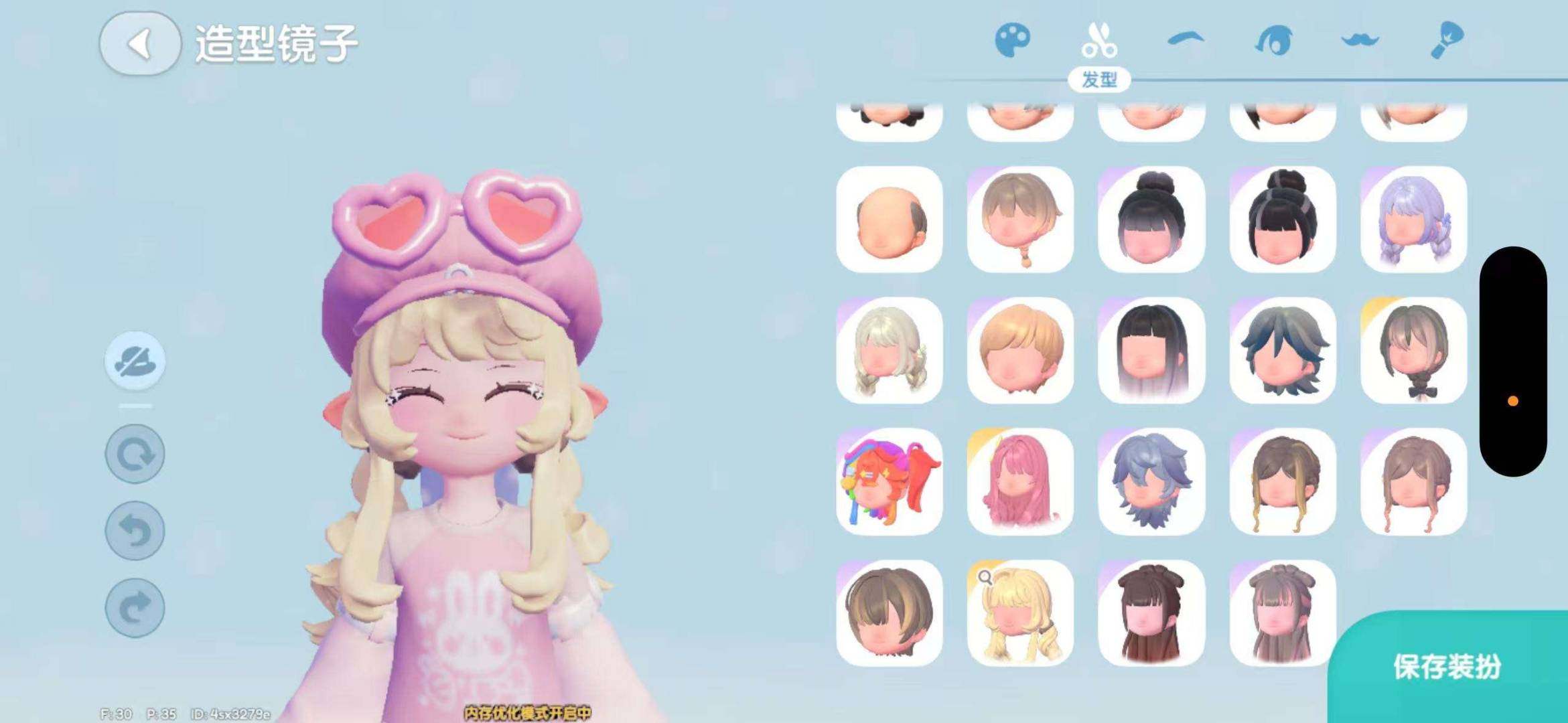Open the makeup brush tab

pos(1447,41)
